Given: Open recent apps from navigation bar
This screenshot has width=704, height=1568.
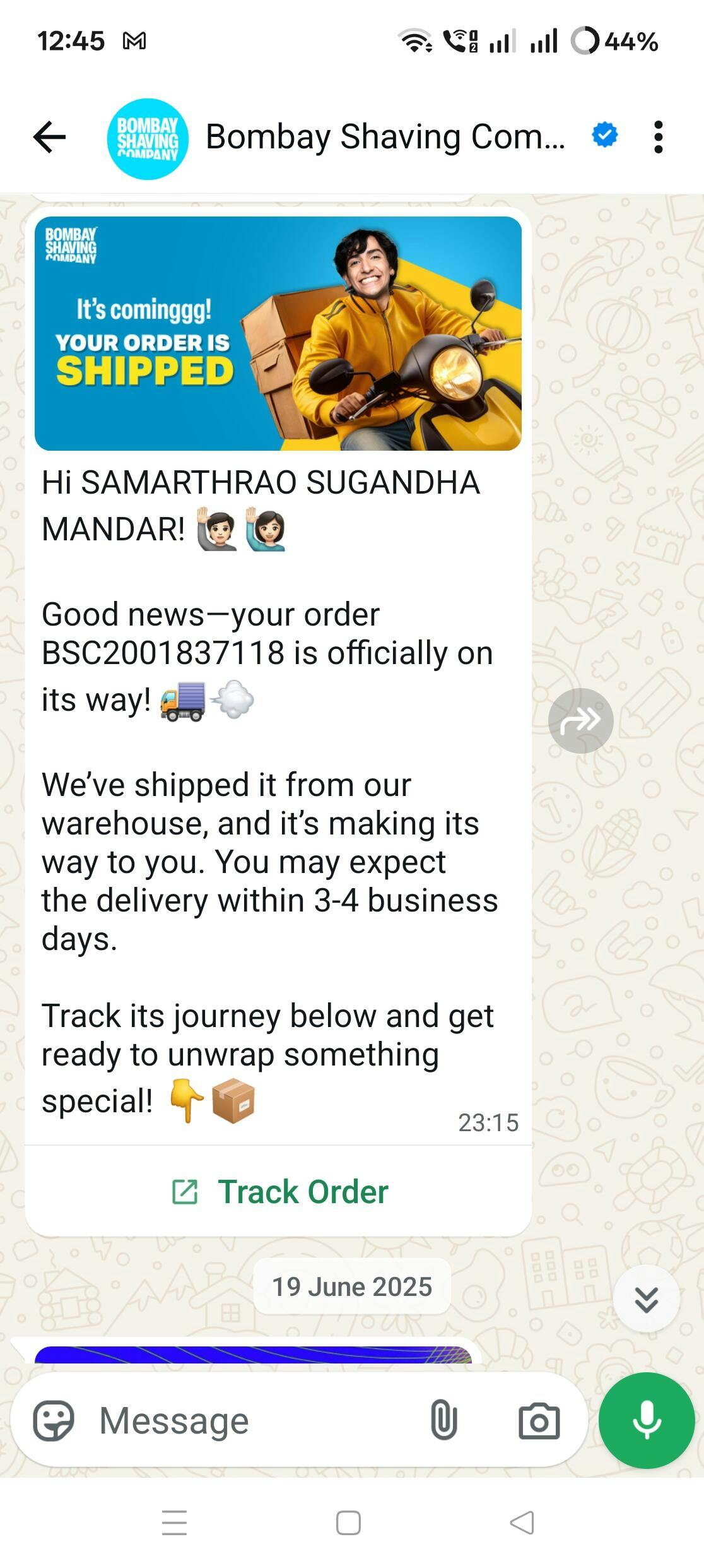Looking at the screenshot, I should (x=175, y=1523).
